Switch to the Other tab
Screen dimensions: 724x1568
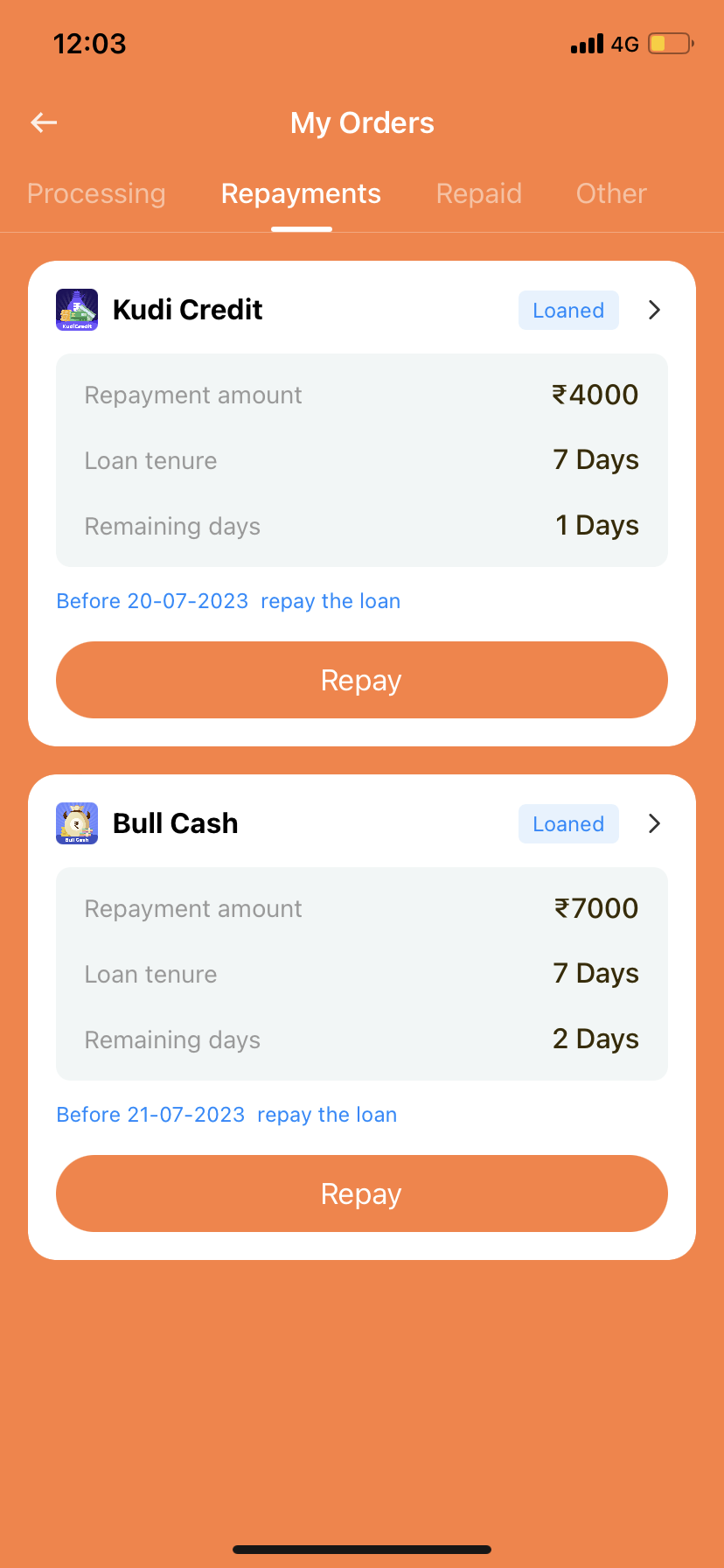(611, 193)
